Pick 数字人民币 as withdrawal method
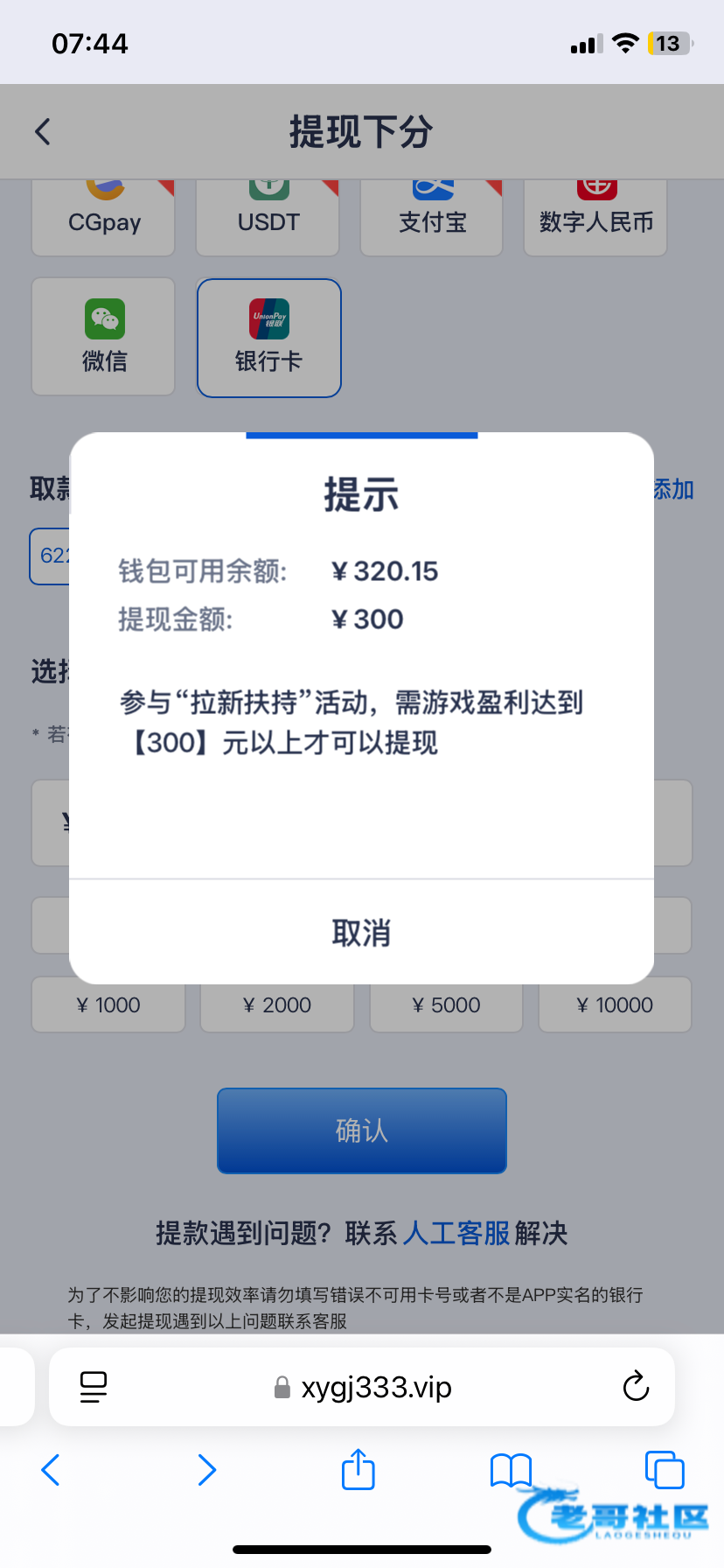 coord(595,219)
